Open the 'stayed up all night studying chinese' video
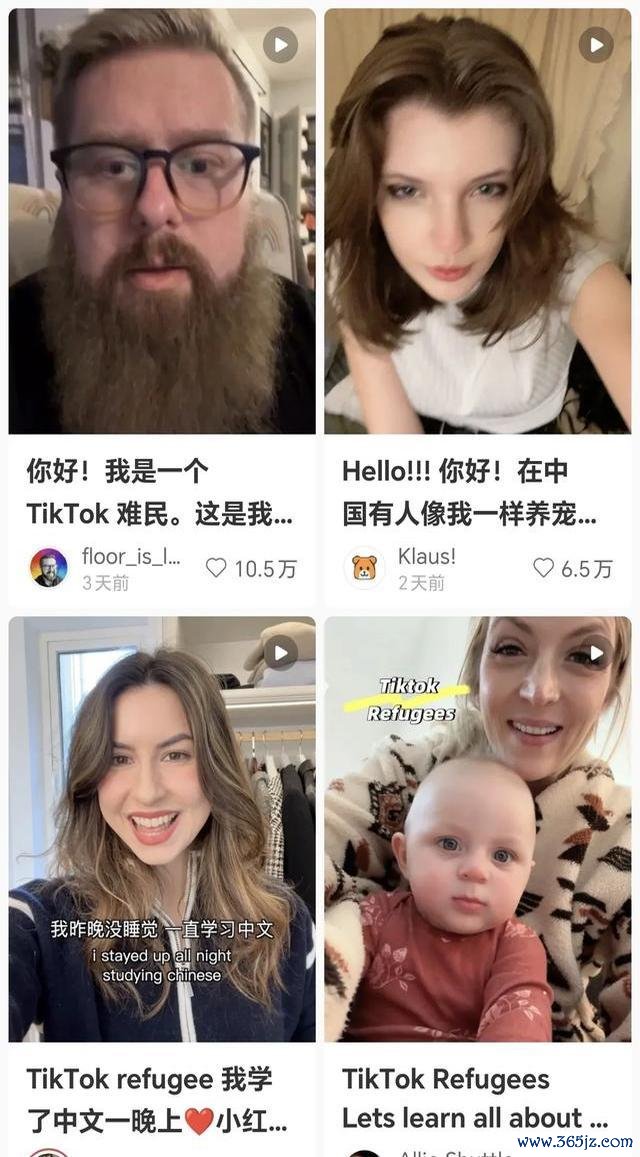 click(x=162, y=830)
